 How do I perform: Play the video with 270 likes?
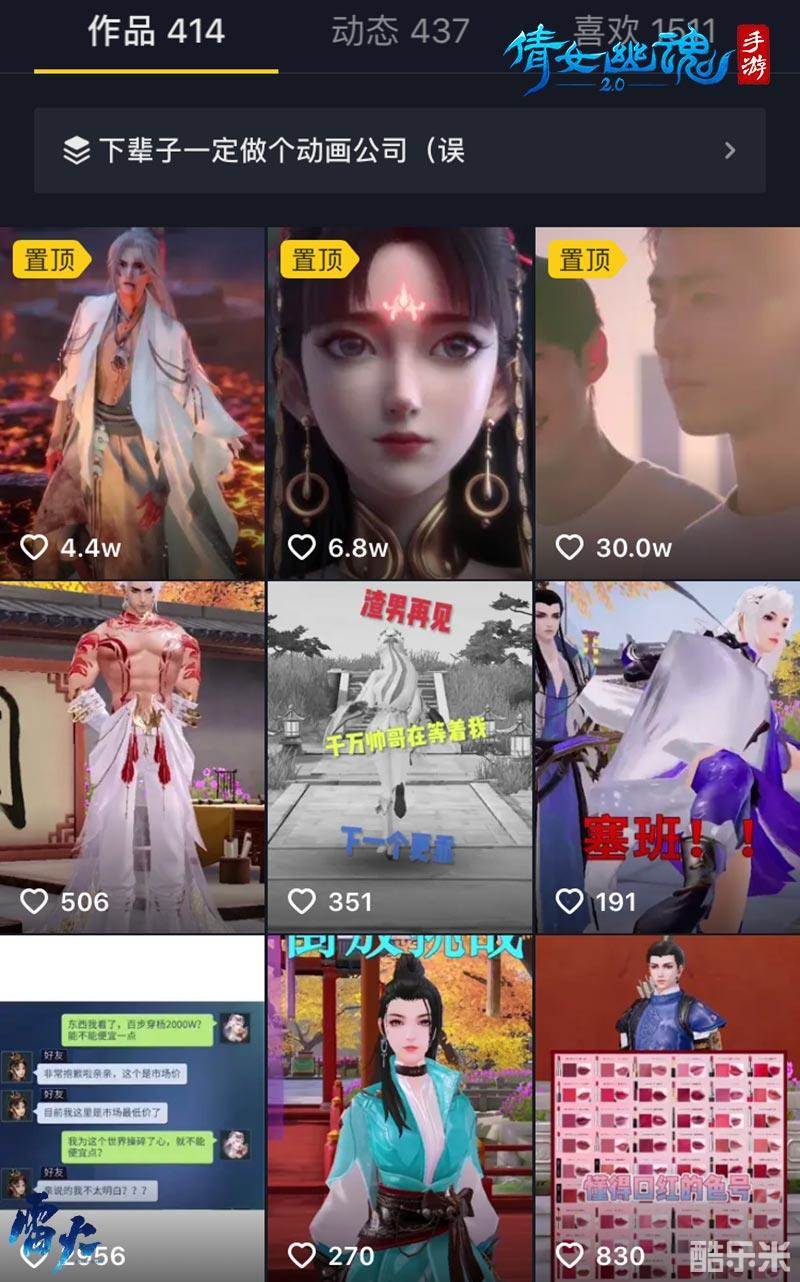[400, 1108]
